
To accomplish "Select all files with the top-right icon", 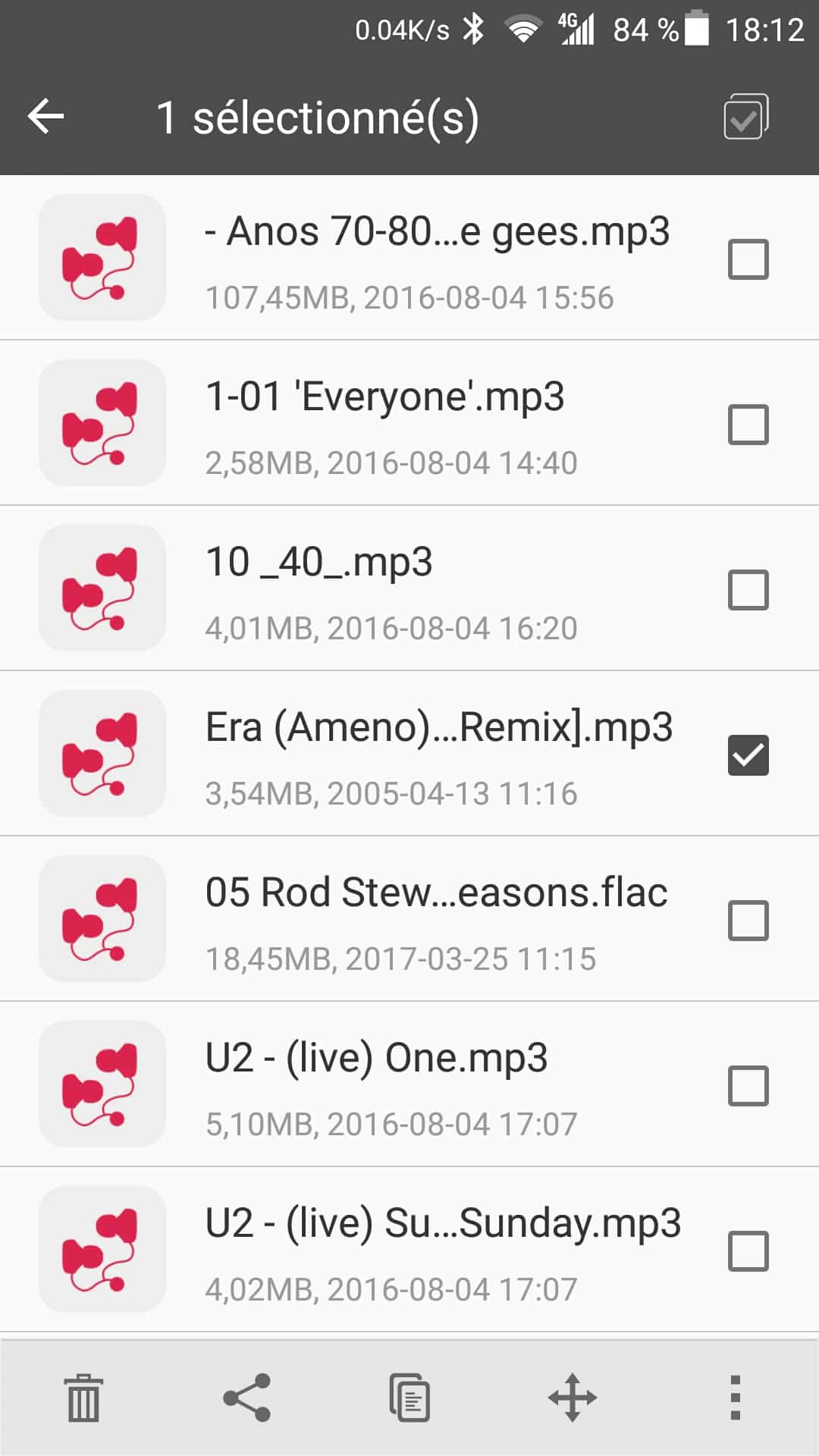I will pos(746,117).
